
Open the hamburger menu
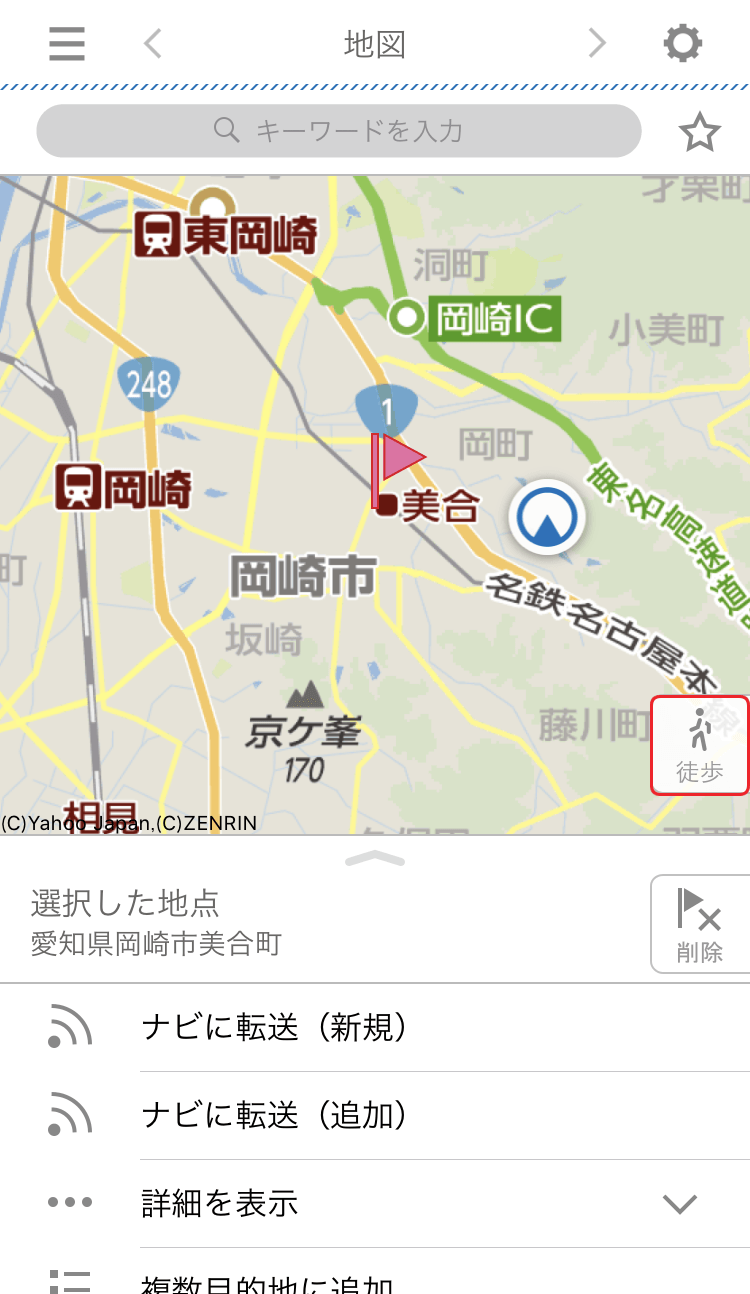click(67, 44)
